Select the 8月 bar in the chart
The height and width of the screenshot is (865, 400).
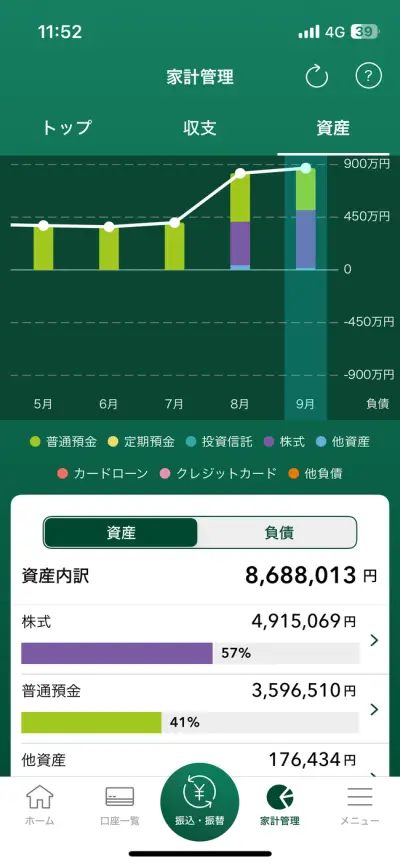240,221
